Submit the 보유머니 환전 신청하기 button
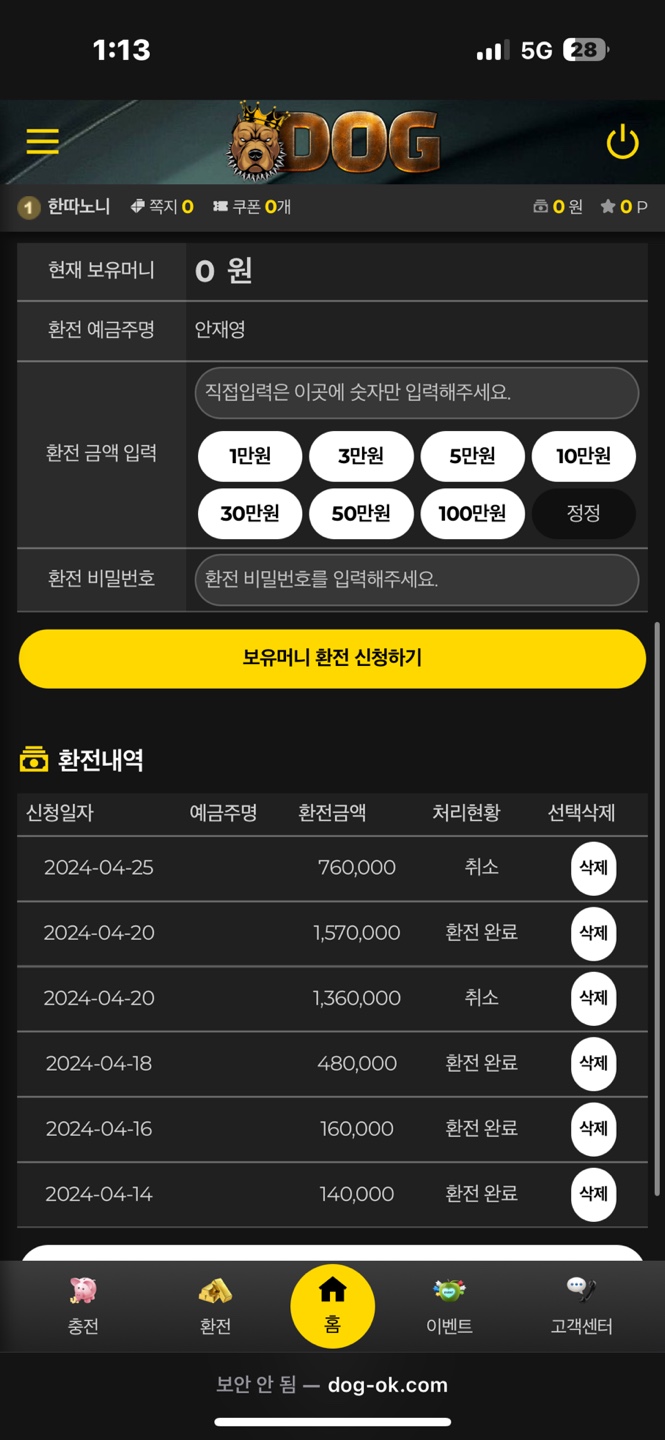This screenshot has width=665, height=1440. pos(332,658)
